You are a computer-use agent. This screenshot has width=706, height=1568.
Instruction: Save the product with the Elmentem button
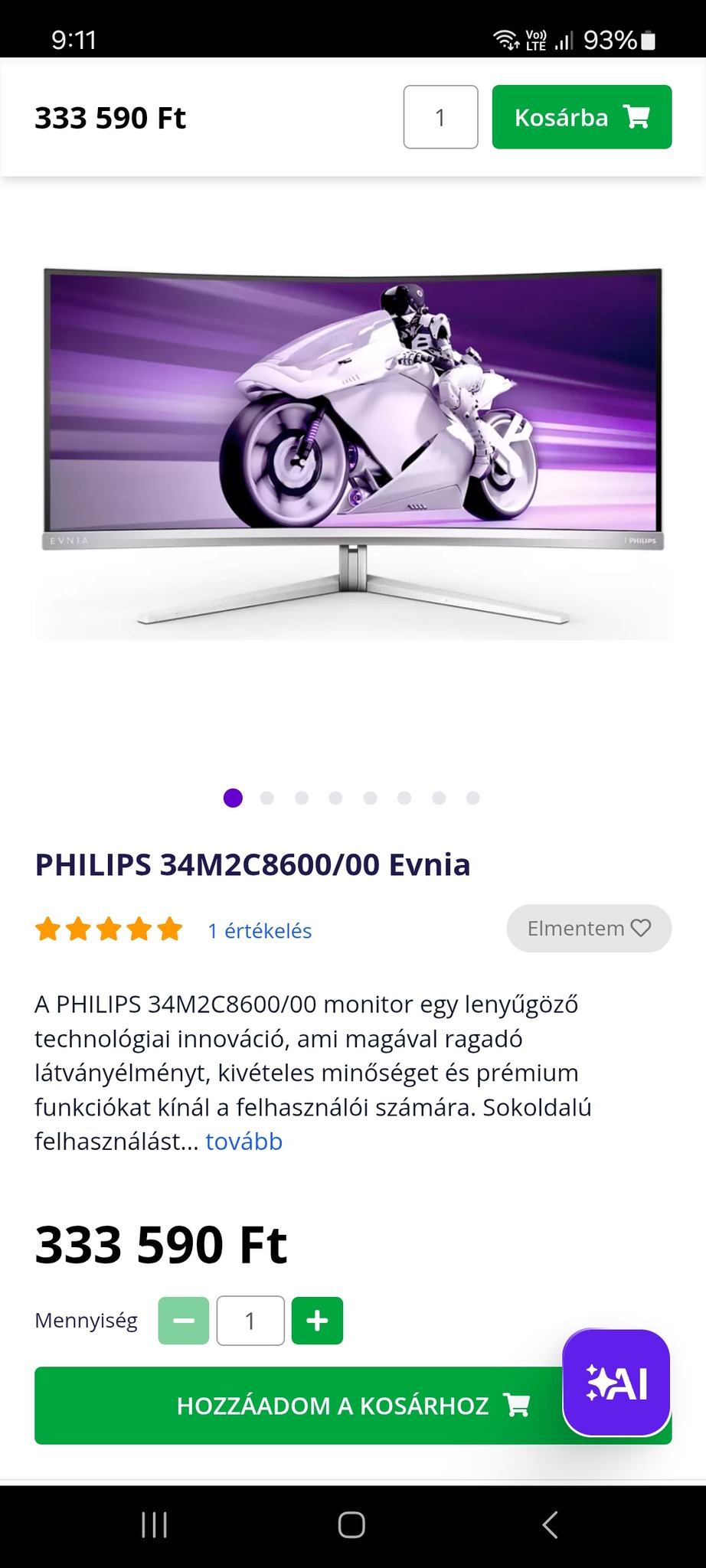point(588,929)
